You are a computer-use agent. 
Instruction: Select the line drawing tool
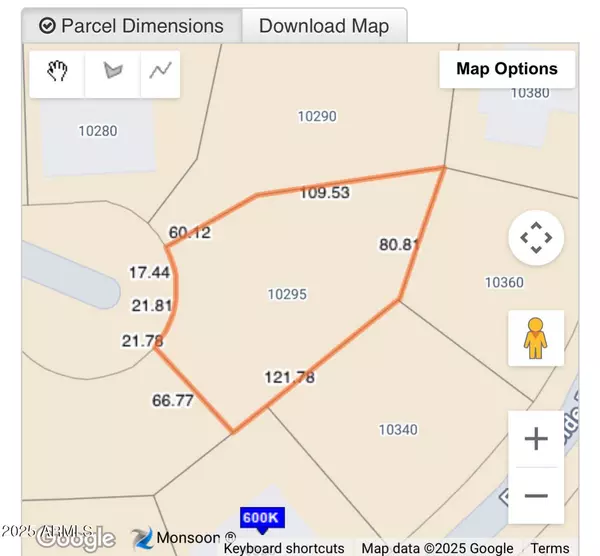[160, 70]
